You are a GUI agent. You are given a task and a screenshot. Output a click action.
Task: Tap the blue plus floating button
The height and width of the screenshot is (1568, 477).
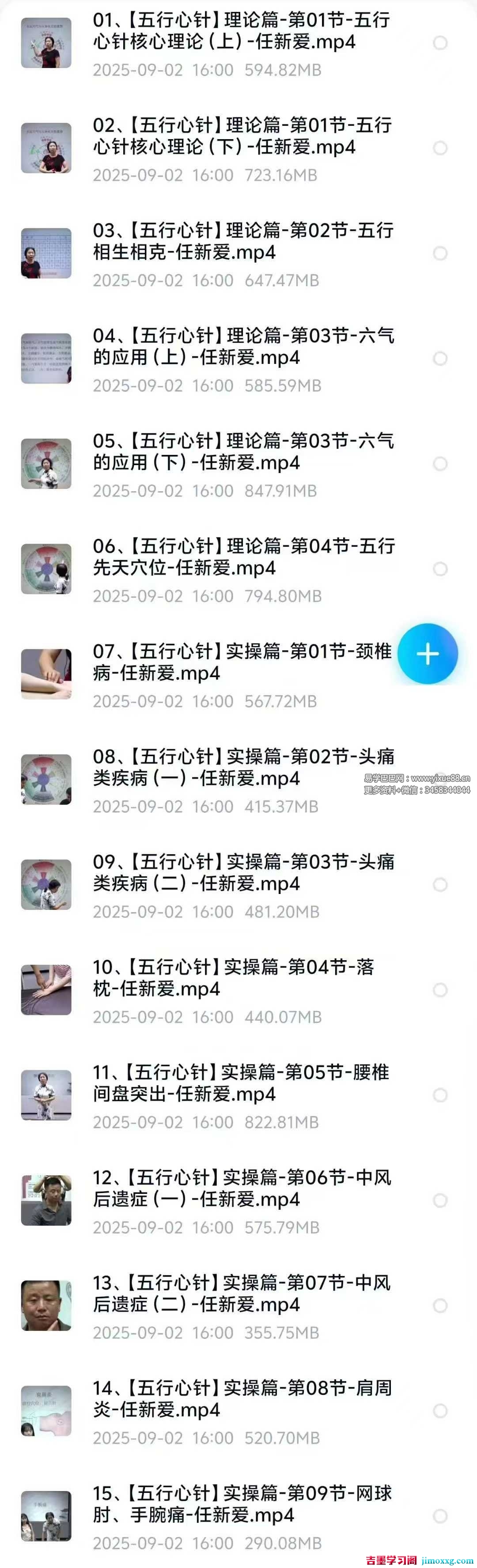pyautogui.click(x=428, y=654)
